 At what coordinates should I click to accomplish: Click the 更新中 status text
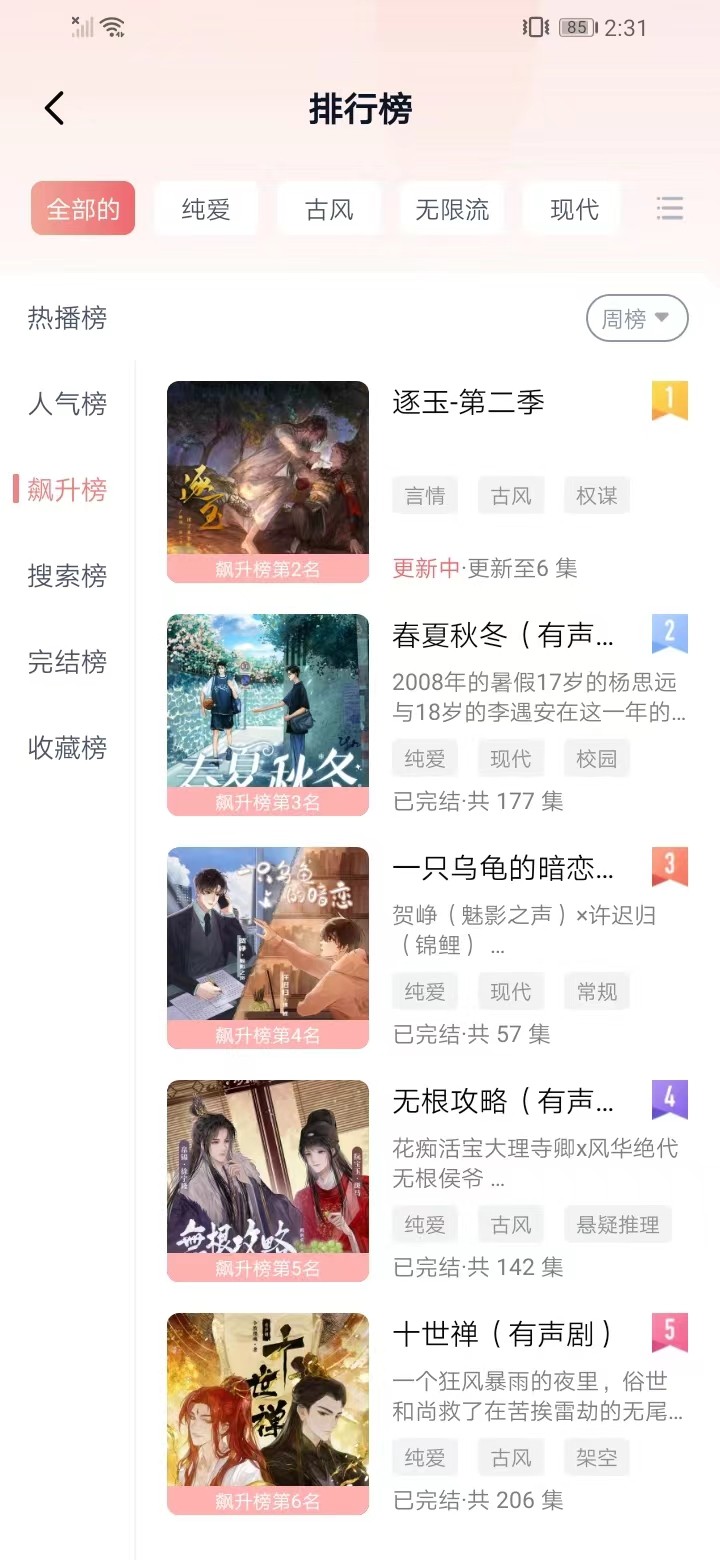tap(424, 567)
